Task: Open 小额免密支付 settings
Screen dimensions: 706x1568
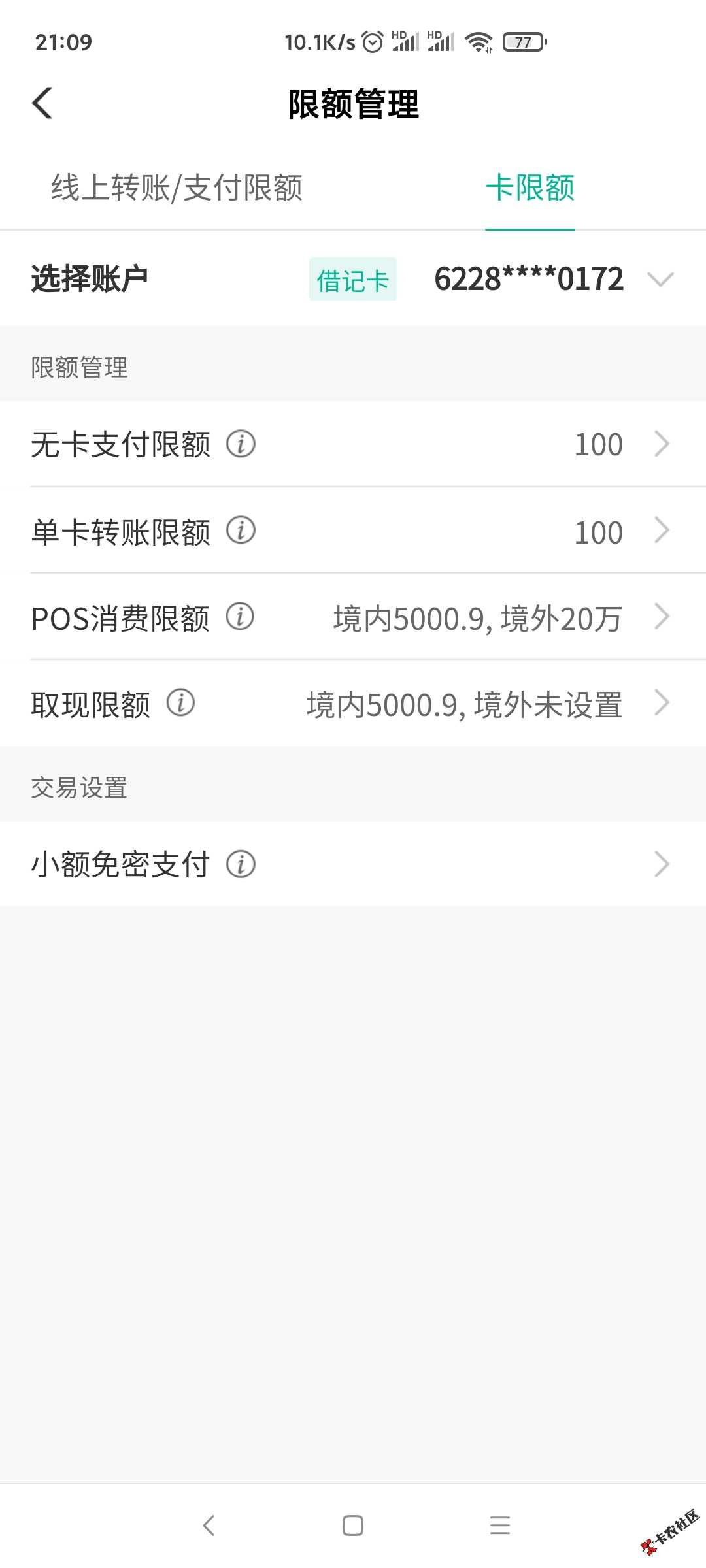Action: 458,864
